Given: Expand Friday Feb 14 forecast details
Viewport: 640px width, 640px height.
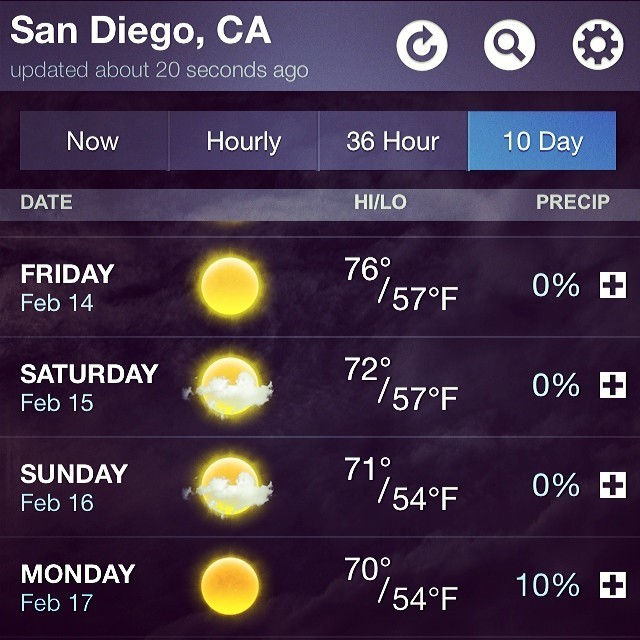Looking at the screenshot, I should [612, 286].
